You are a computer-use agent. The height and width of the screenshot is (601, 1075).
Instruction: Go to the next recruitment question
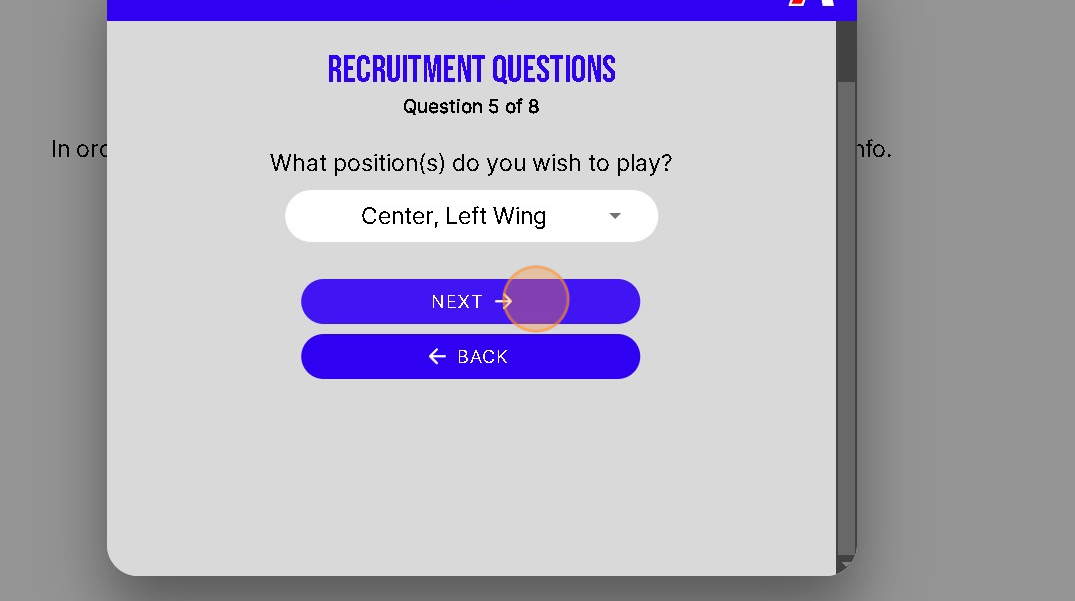coord(470,301)
